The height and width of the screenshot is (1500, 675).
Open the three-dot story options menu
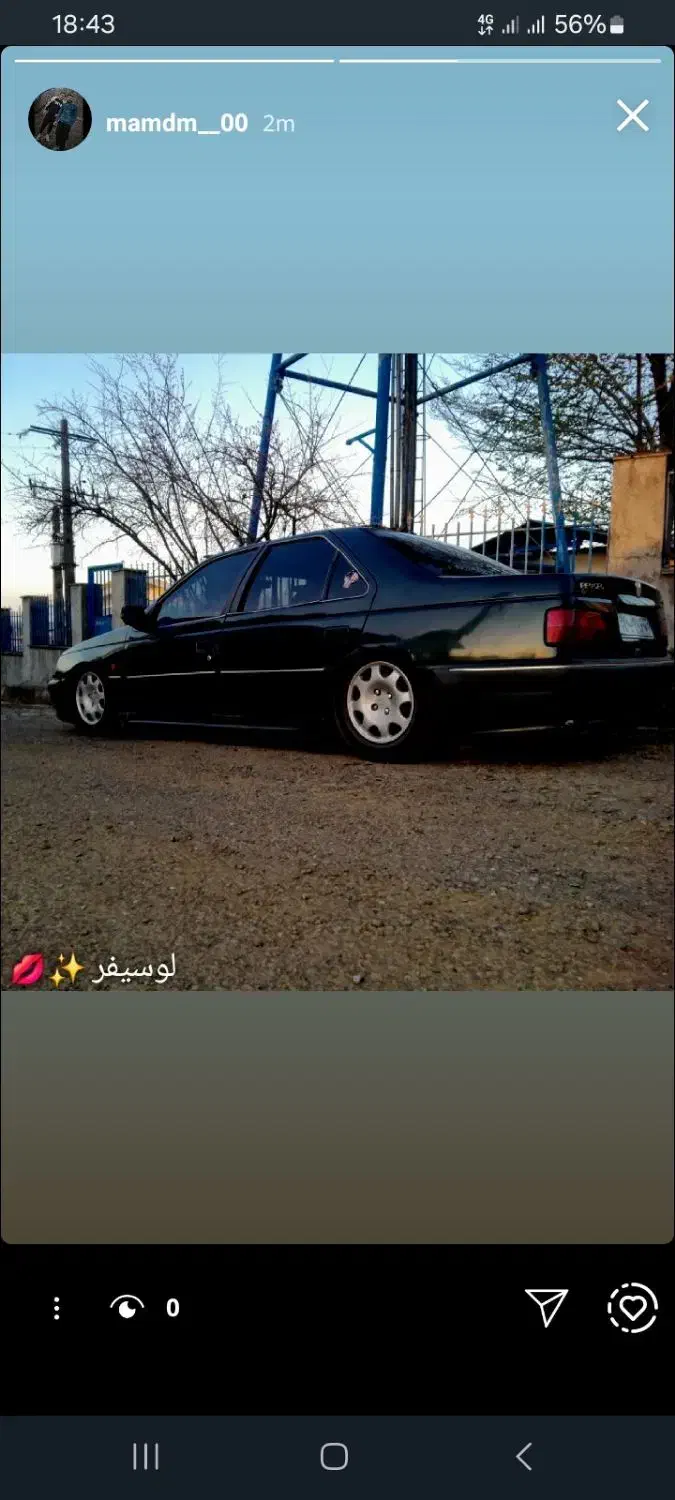point(56,1308)
